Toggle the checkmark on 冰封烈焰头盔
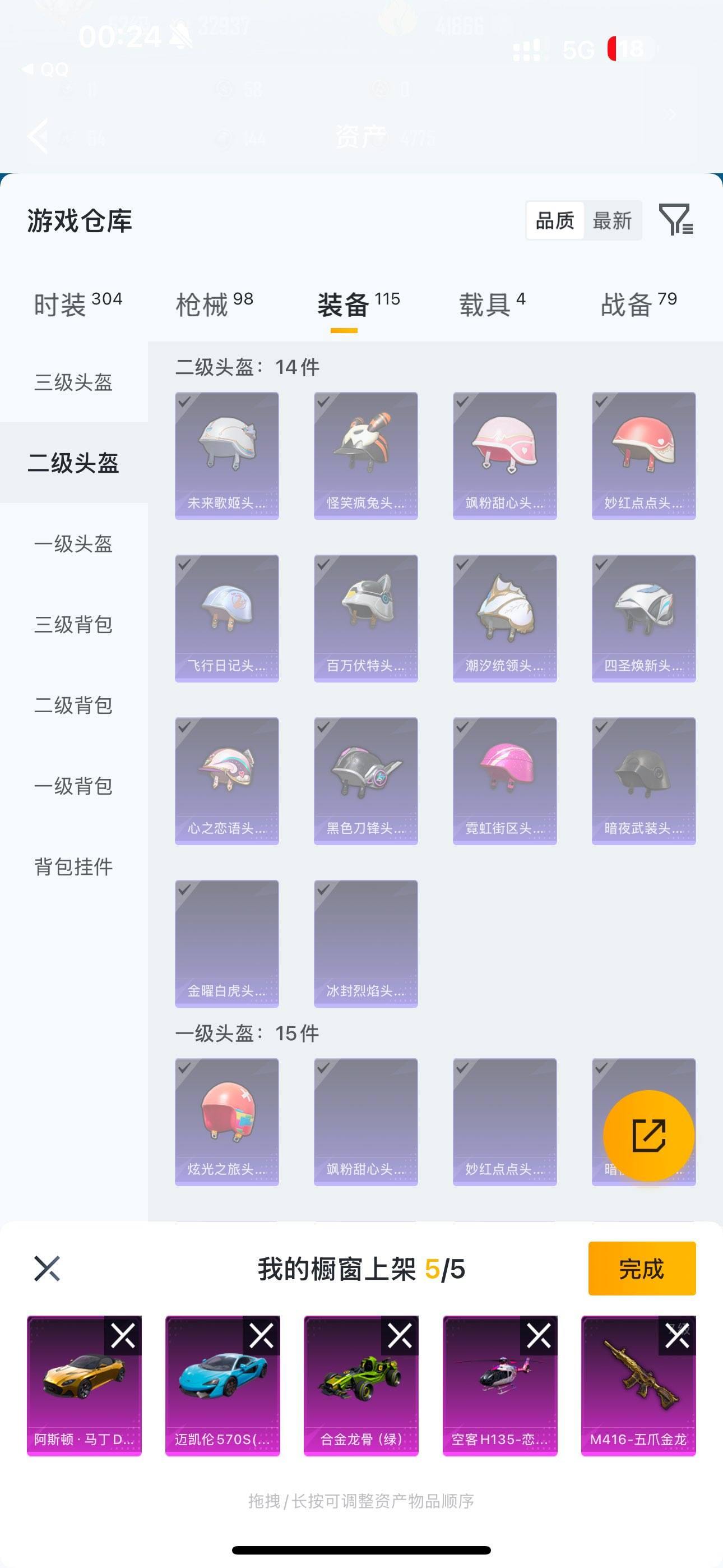 pos(322,892)
